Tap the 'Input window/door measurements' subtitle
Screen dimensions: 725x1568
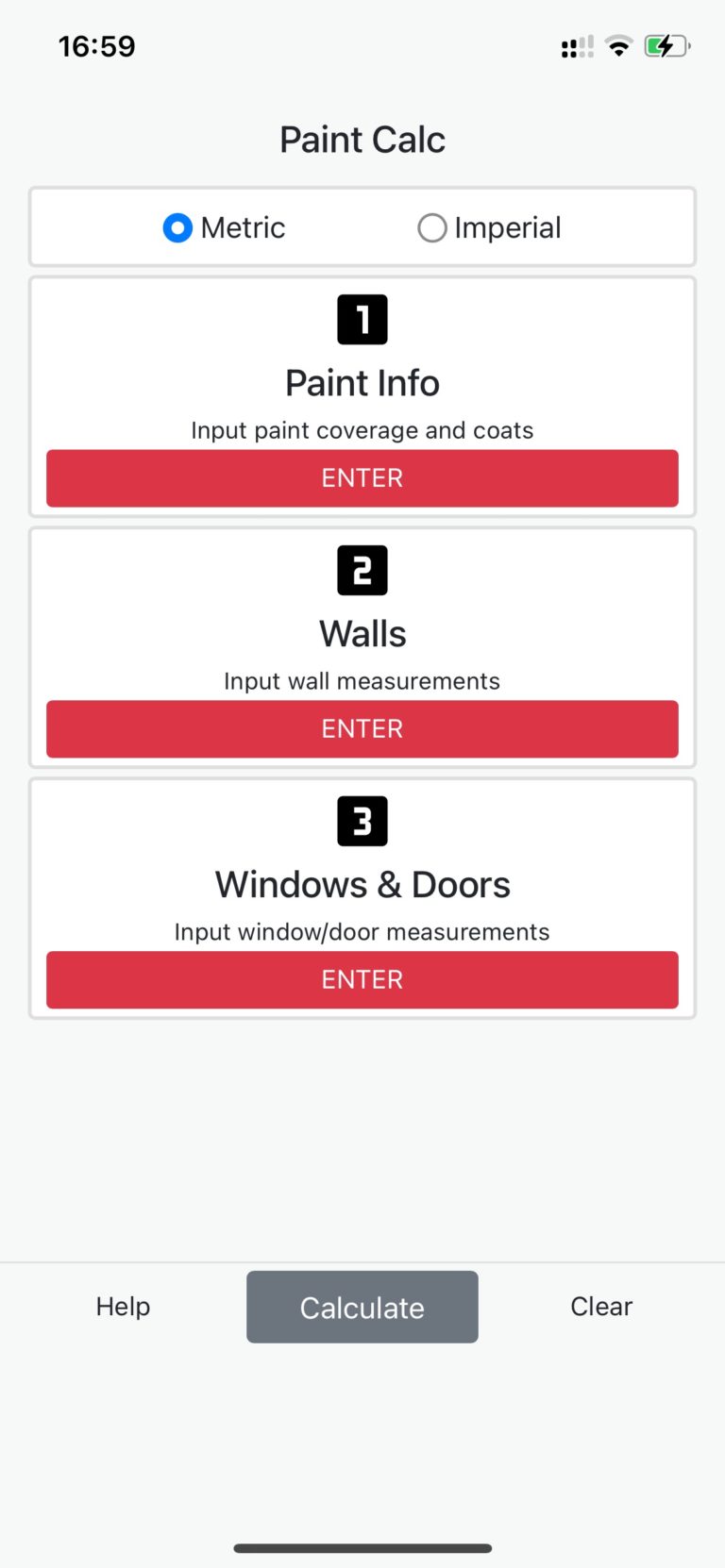point(362,931)
